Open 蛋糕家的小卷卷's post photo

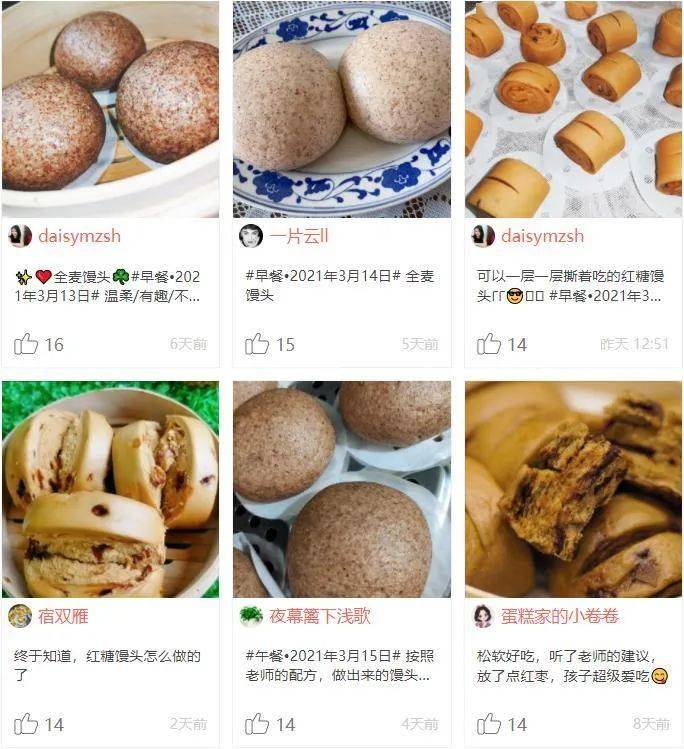pos(573,489)
